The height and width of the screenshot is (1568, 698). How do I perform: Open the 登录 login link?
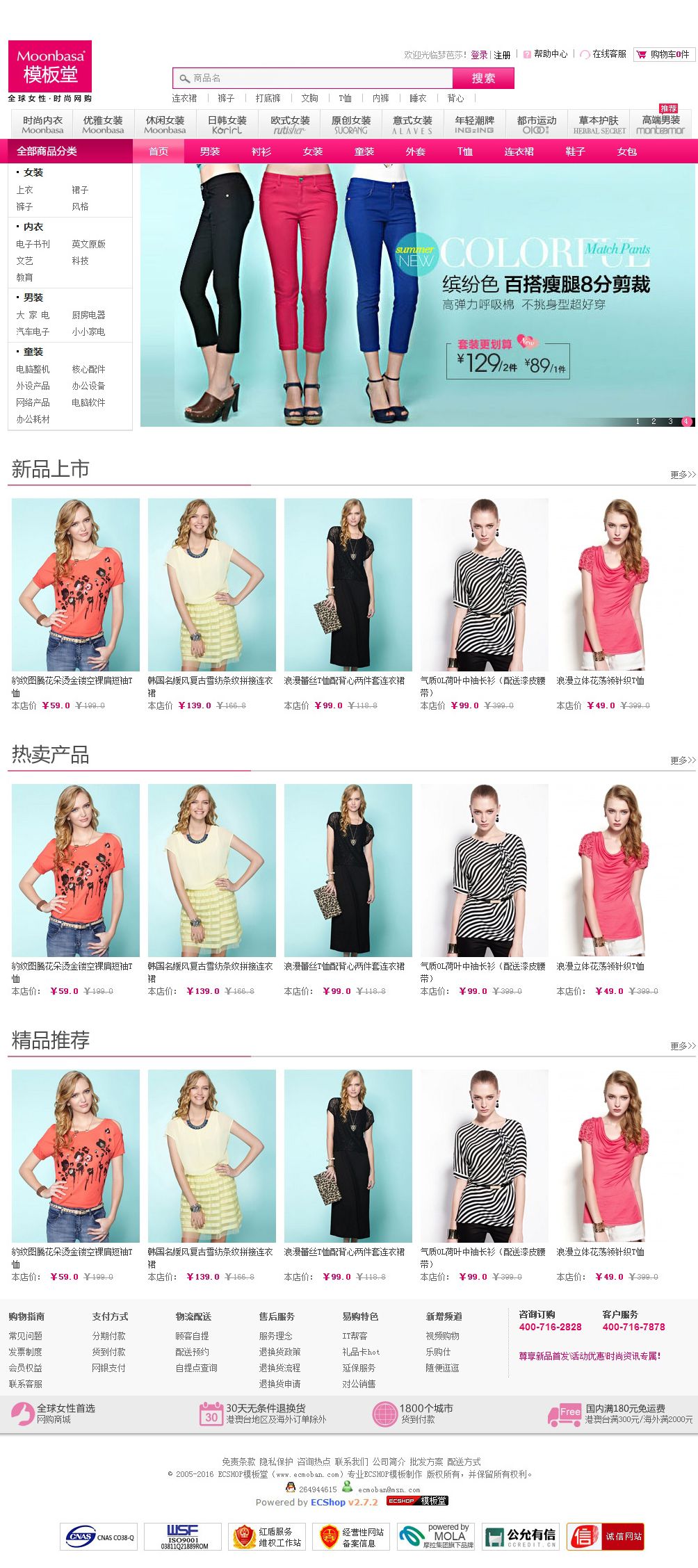click(x=479, y=55)
